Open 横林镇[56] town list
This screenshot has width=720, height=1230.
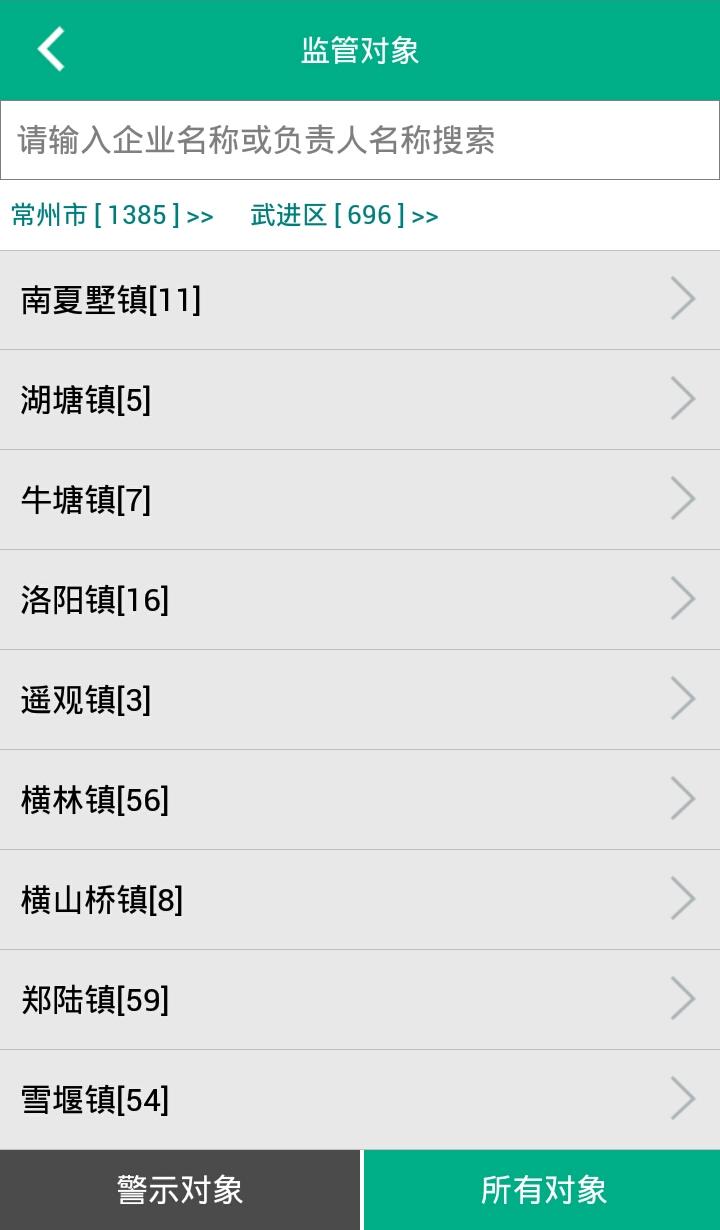(360, 800)
